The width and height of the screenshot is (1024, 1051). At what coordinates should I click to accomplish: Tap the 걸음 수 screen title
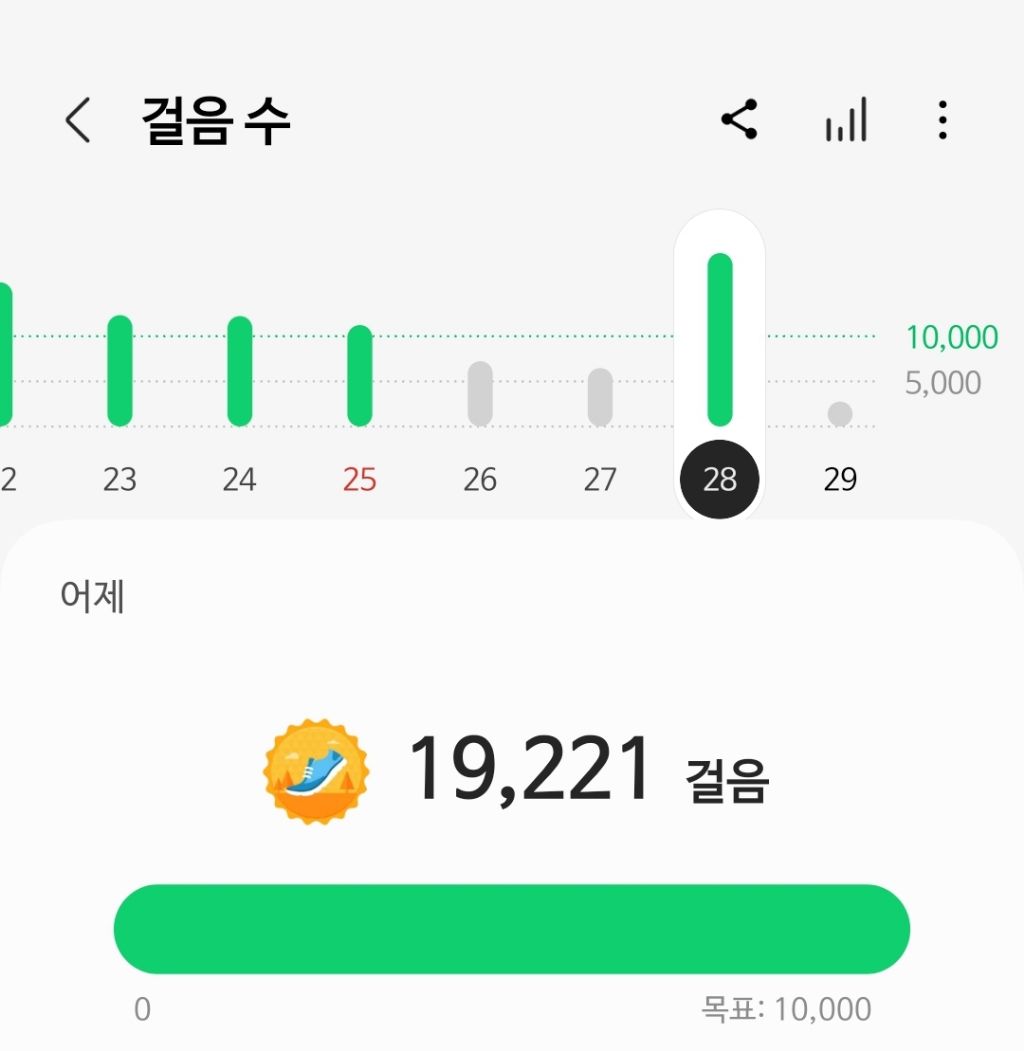pyautogui.click(x=213, y=118)
